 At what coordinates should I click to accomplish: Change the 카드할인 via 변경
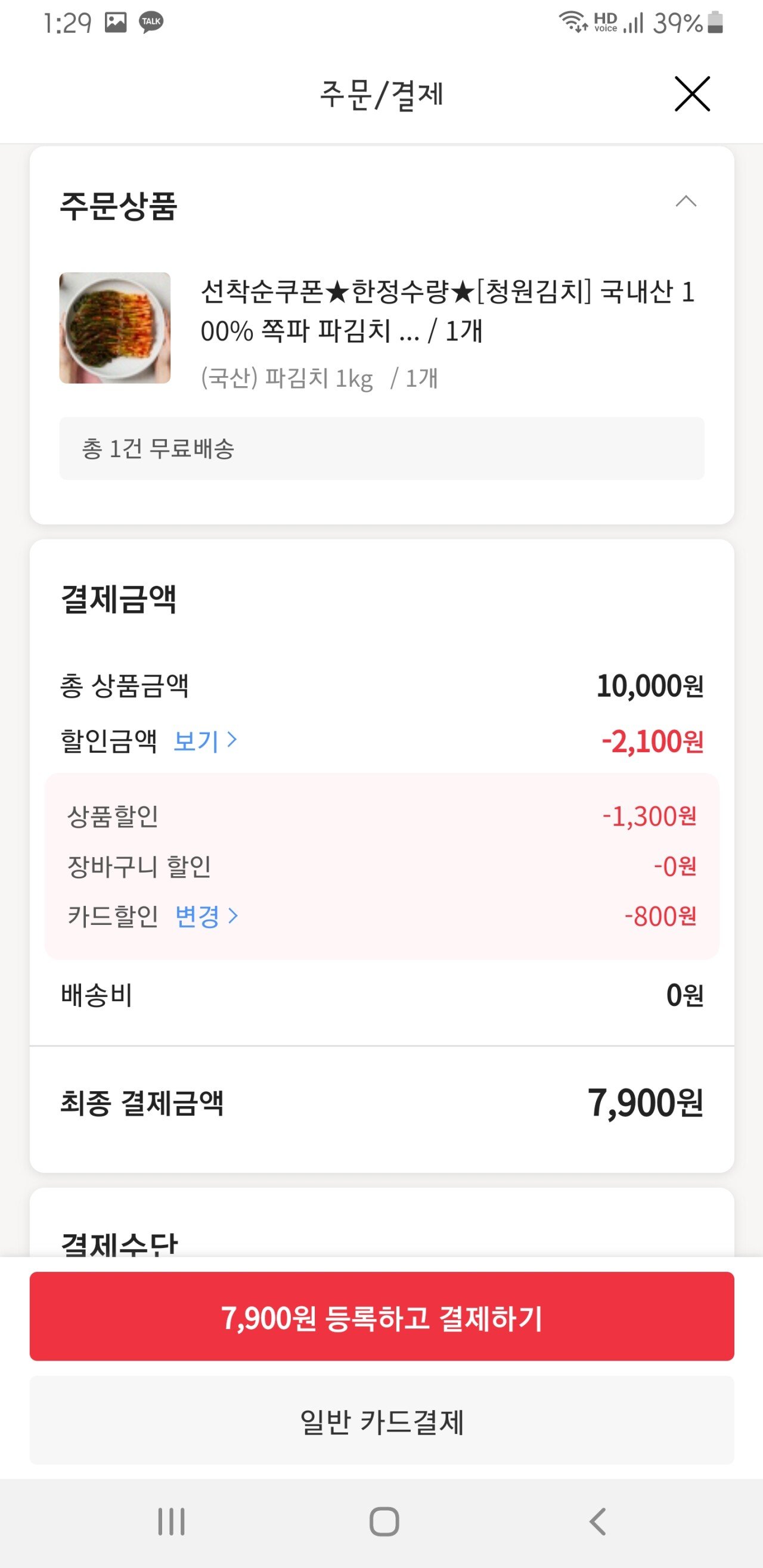(x=206, y=916)
